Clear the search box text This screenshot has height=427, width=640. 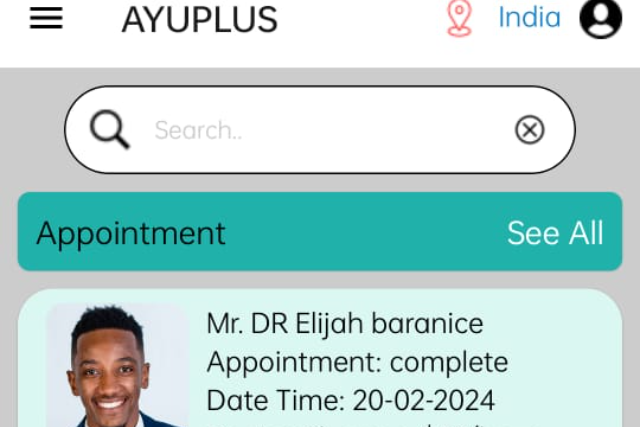[x=529, y=130]
